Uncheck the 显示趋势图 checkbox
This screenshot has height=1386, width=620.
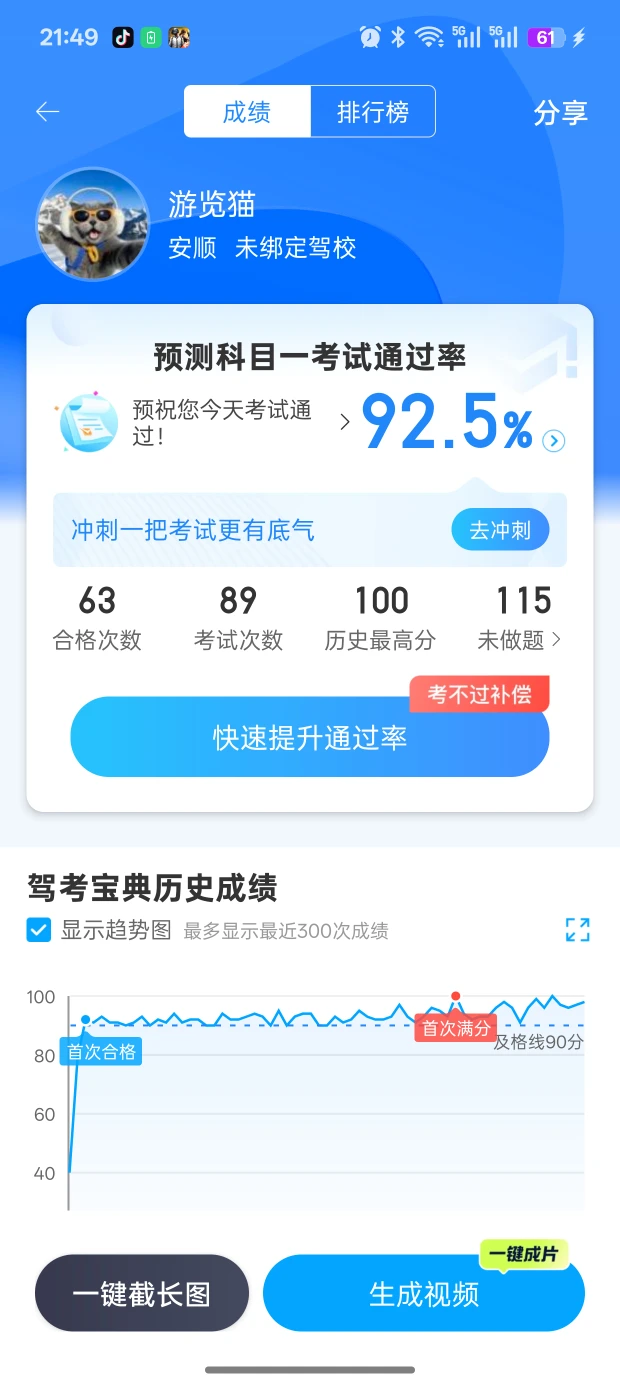tap(39, 931)
